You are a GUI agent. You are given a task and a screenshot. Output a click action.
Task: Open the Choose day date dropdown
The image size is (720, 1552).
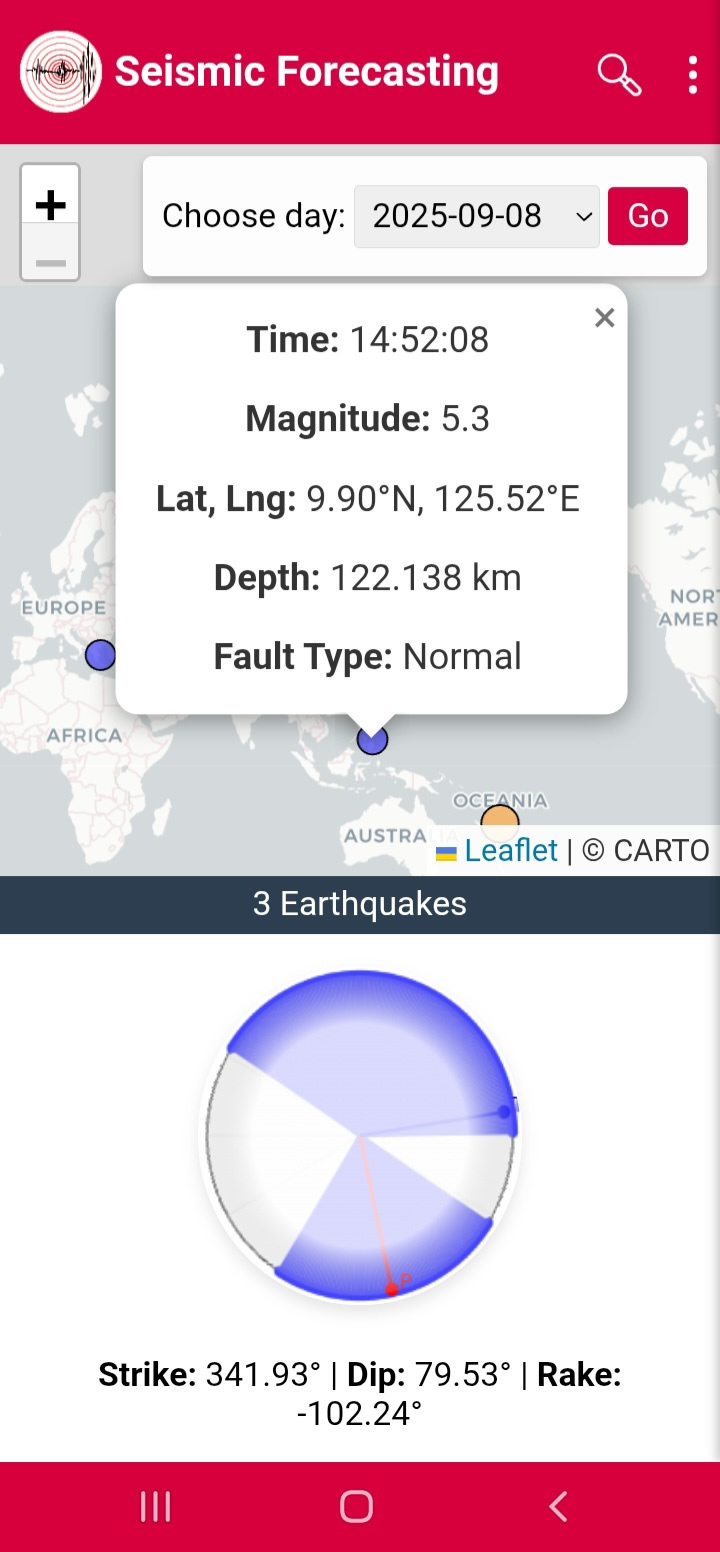pos(477,216)
